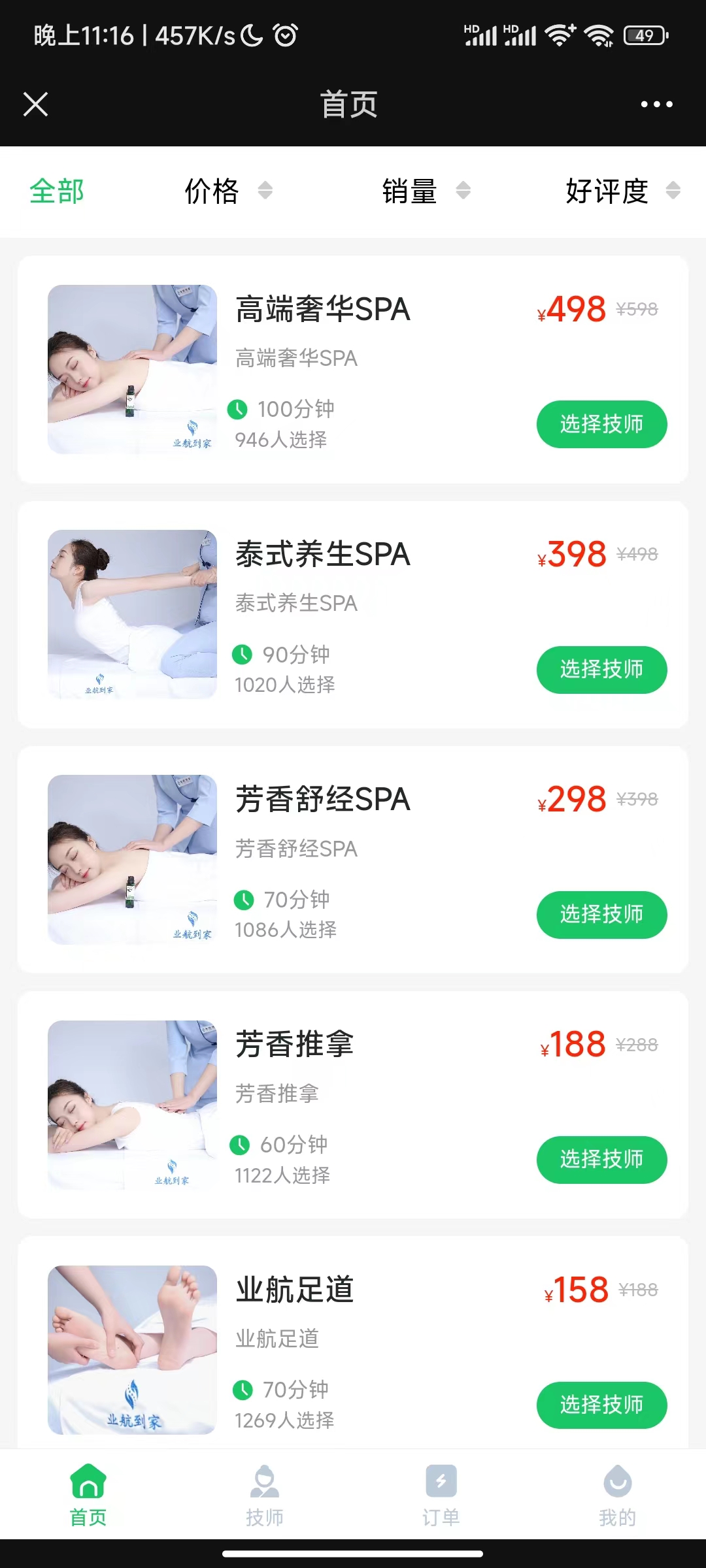Open the 业航足道 foot massage image
Viewport: 706px width, 1568px height.
(x=132, y=1349)
